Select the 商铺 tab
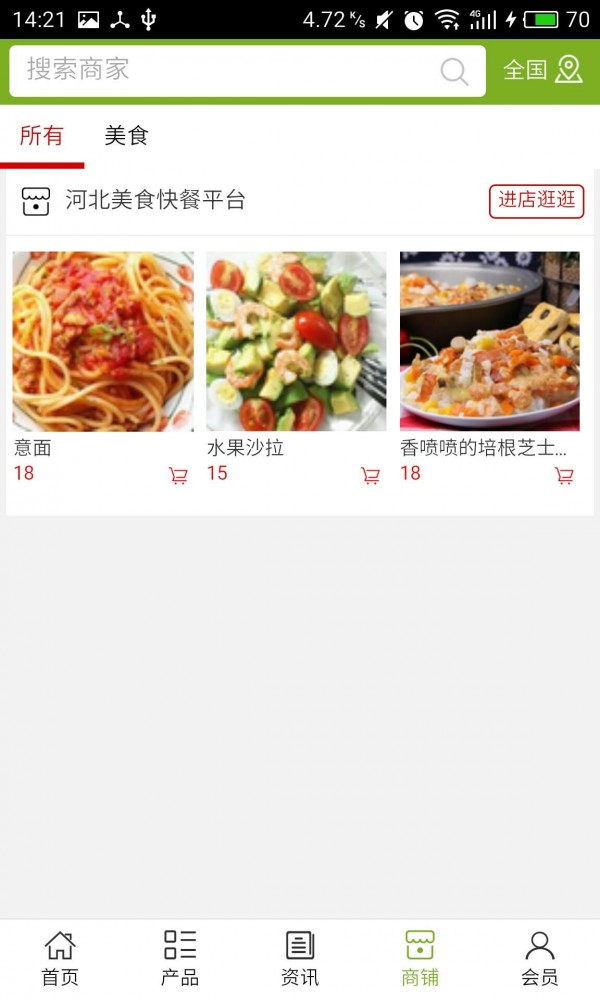Viewport: 600px width, 1000px height. pyautogui.click(x=420, y=958)
